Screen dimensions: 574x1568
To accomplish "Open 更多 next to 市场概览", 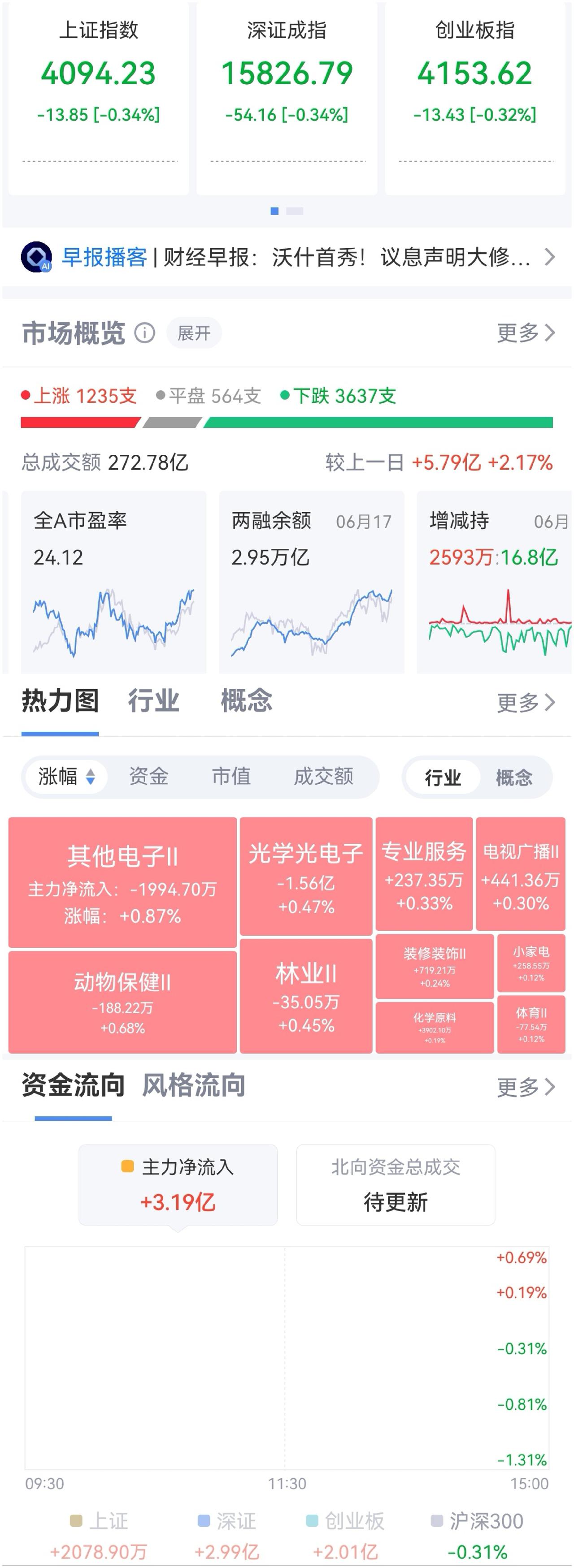I will coord(526,333).
